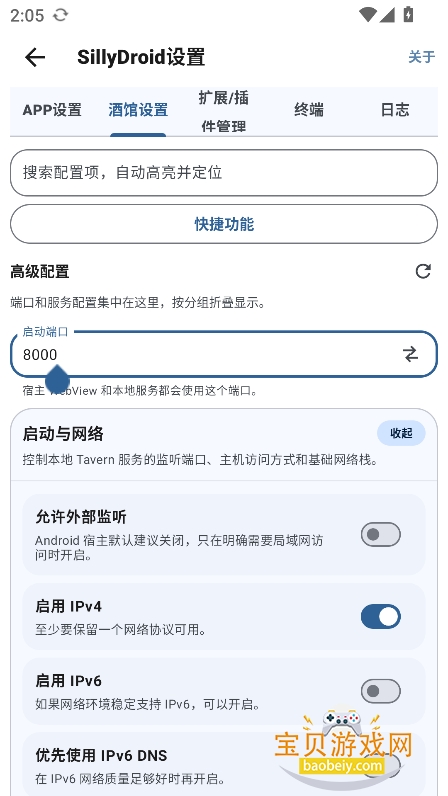Open the 扩展/插件管理 tab
This screenshot has height=796, width=448.
tap(223, 111)
